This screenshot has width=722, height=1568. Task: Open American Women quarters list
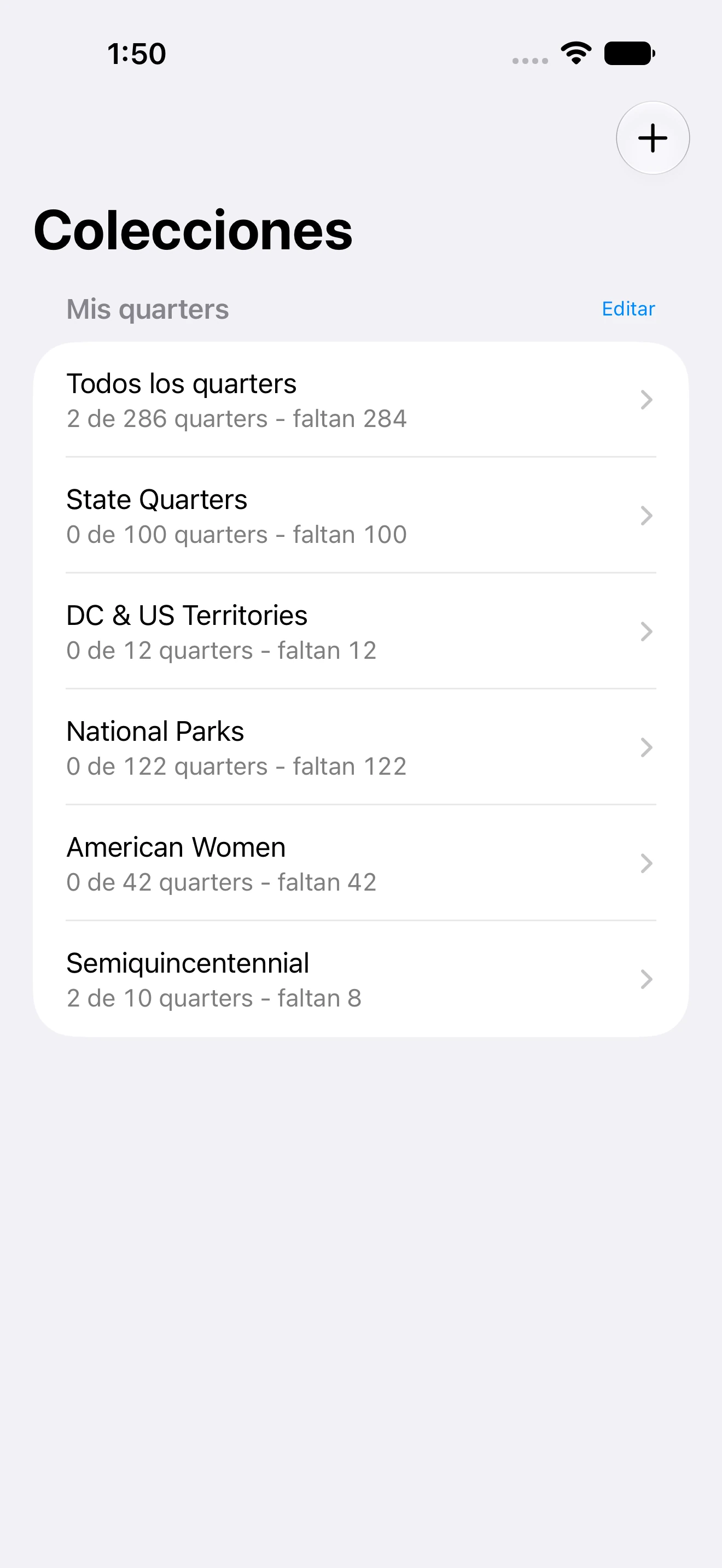click(x=361, y=863)
